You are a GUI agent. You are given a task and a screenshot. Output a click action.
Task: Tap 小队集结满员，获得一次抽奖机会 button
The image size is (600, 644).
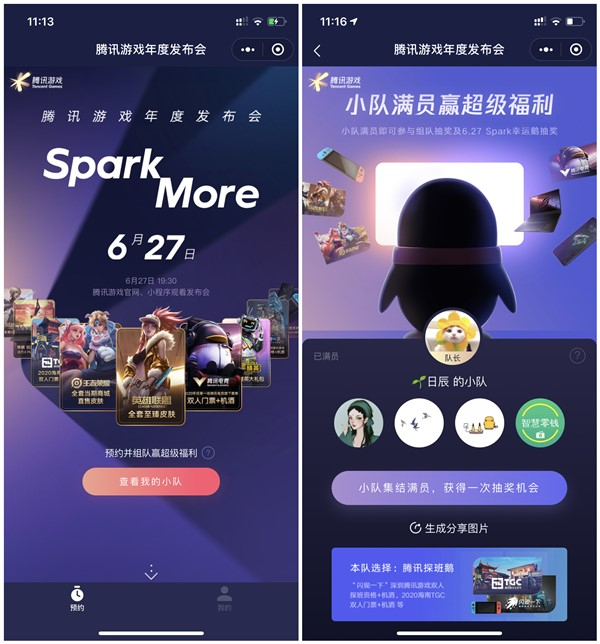point(449,488)
